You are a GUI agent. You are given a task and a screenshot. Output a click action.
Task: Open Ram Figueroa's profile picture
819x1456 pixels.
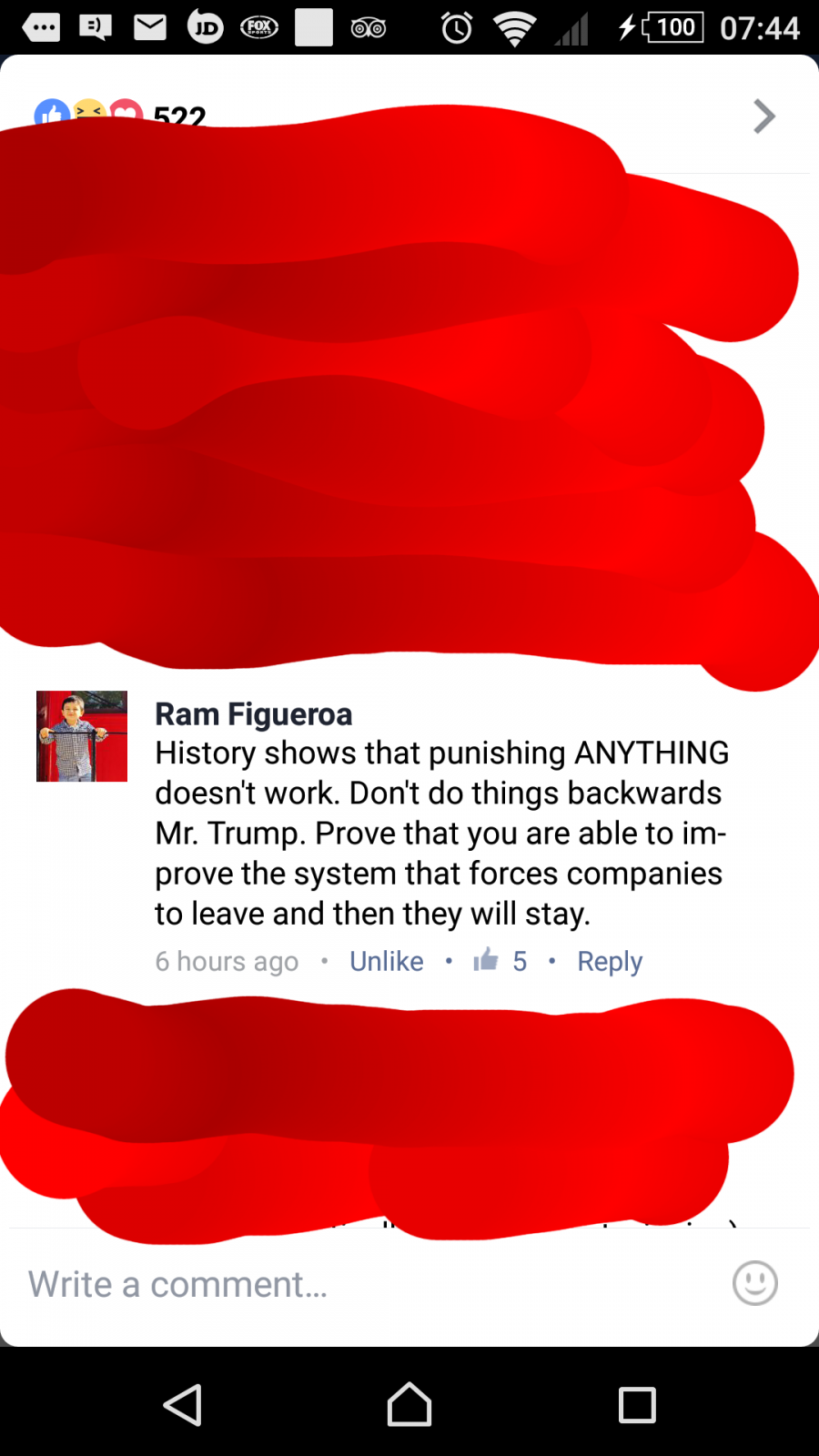coord(82,736)
